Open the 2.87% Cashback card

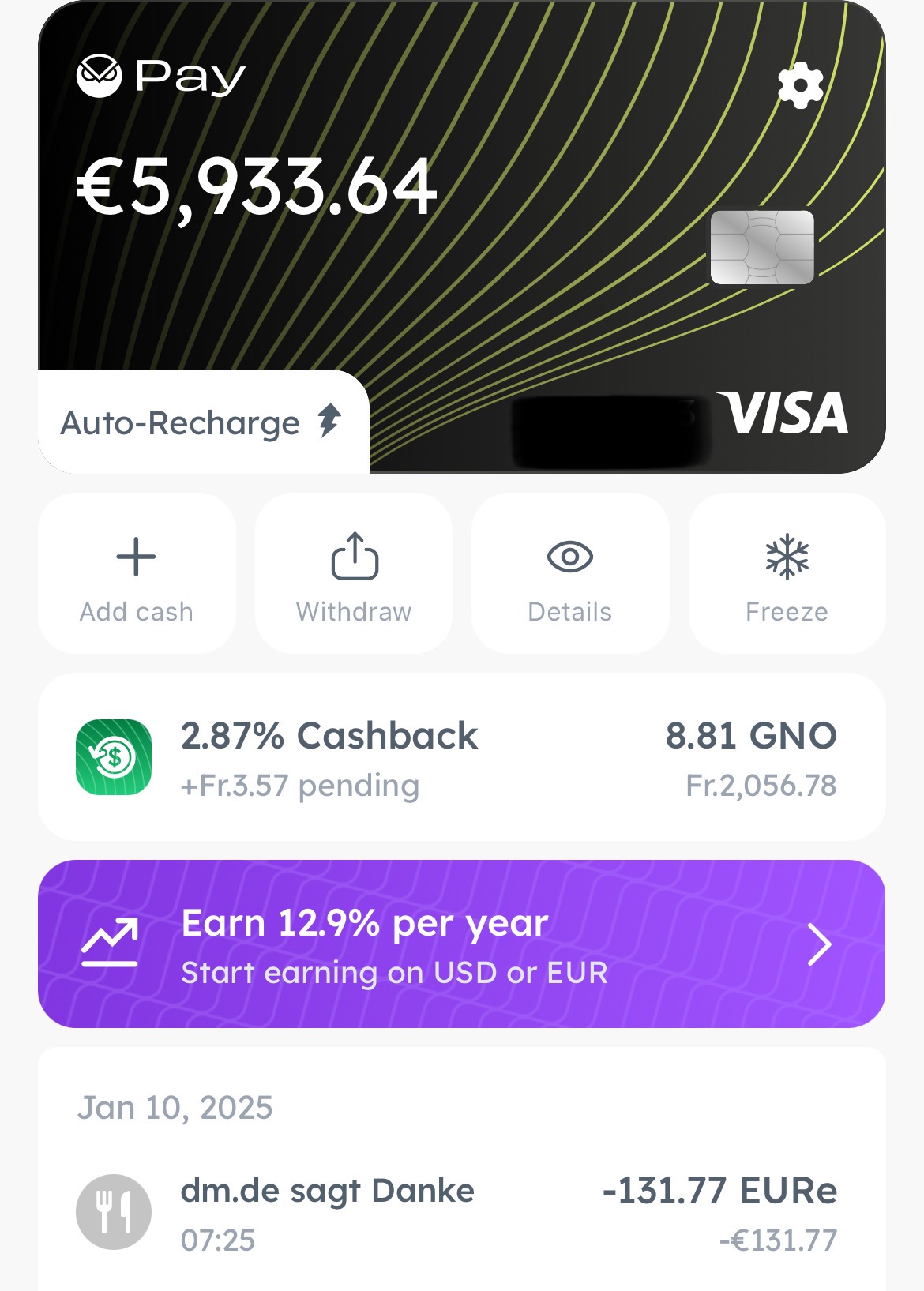pyautogui.click(x=461, y=757)
